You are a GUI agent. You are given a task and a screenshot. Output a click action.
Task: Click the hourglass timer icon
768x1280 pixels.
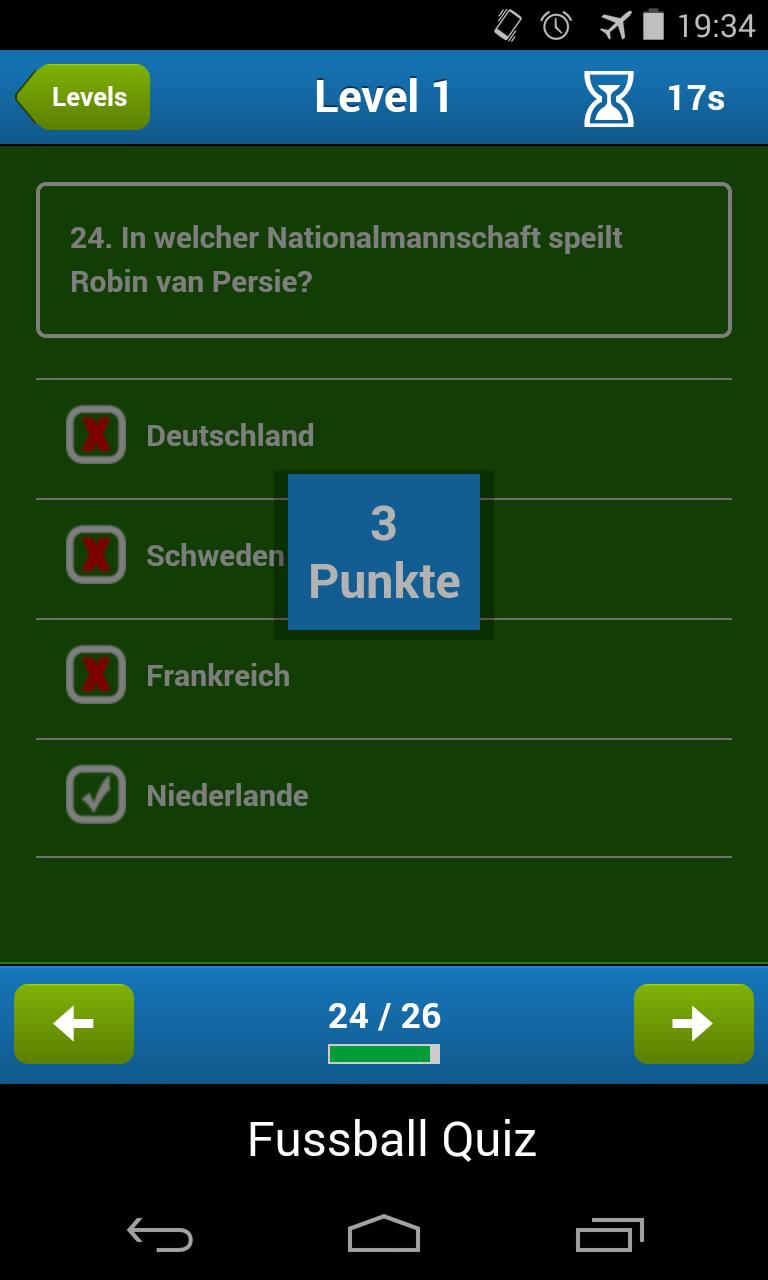click(607, 96)
